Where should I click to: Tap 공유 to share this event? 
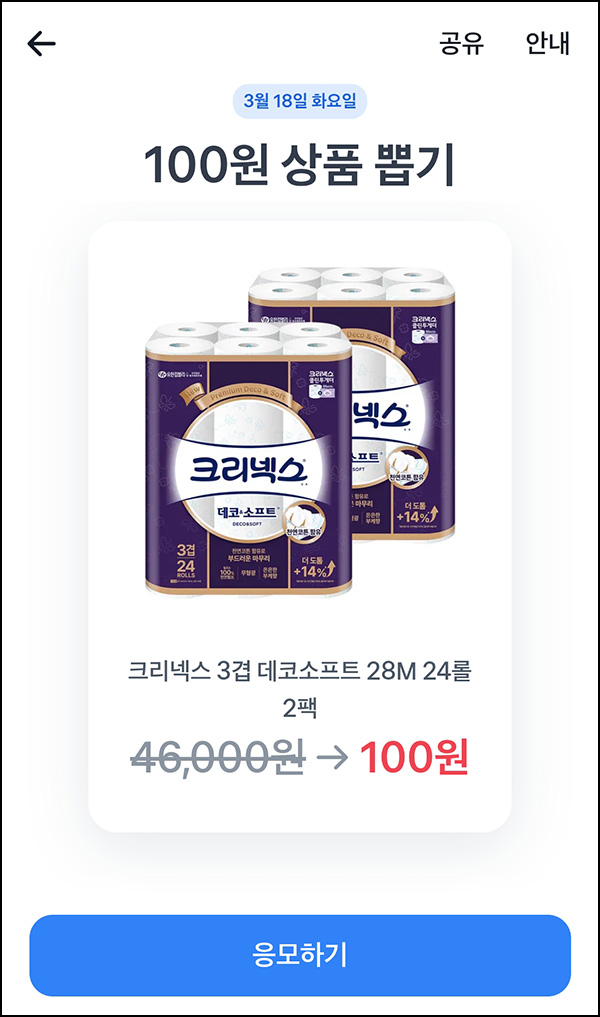point(461,44)
